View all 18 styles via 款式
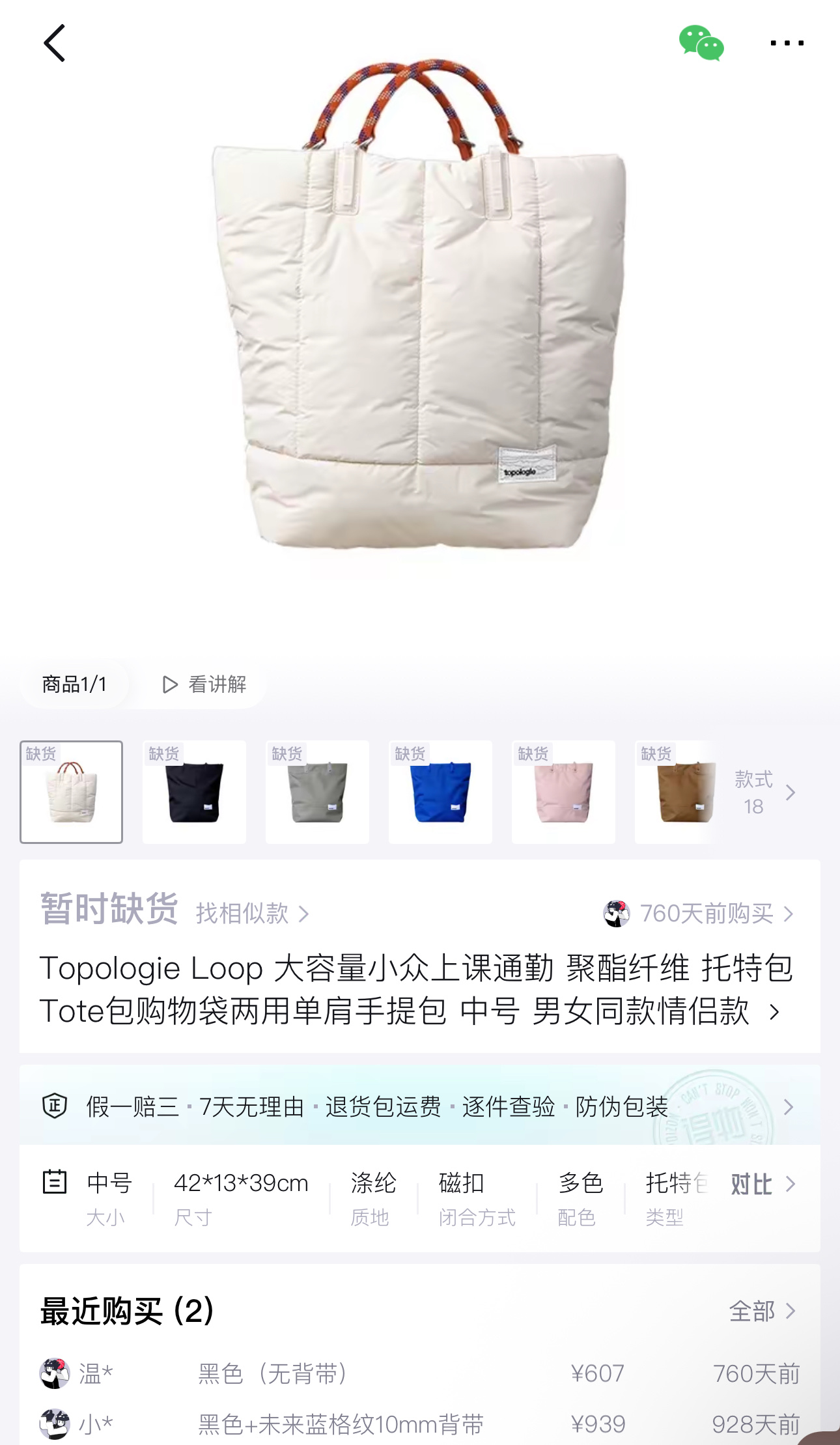The height and width of the screenshot is (1445, 840). [765, 793]
